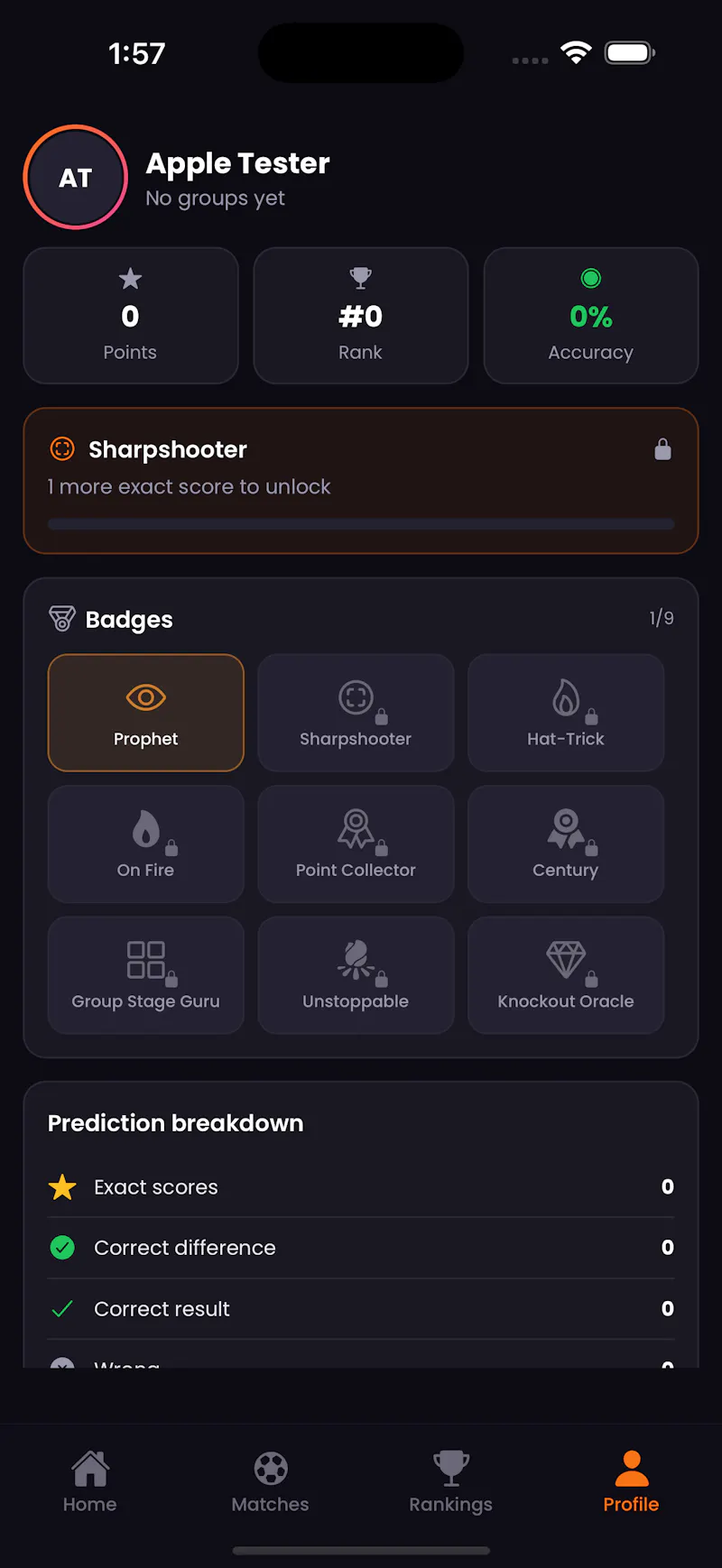This screenshot has height=1568, width=722.
Task: Tap the Century badge
Action: tap(566, 844)
